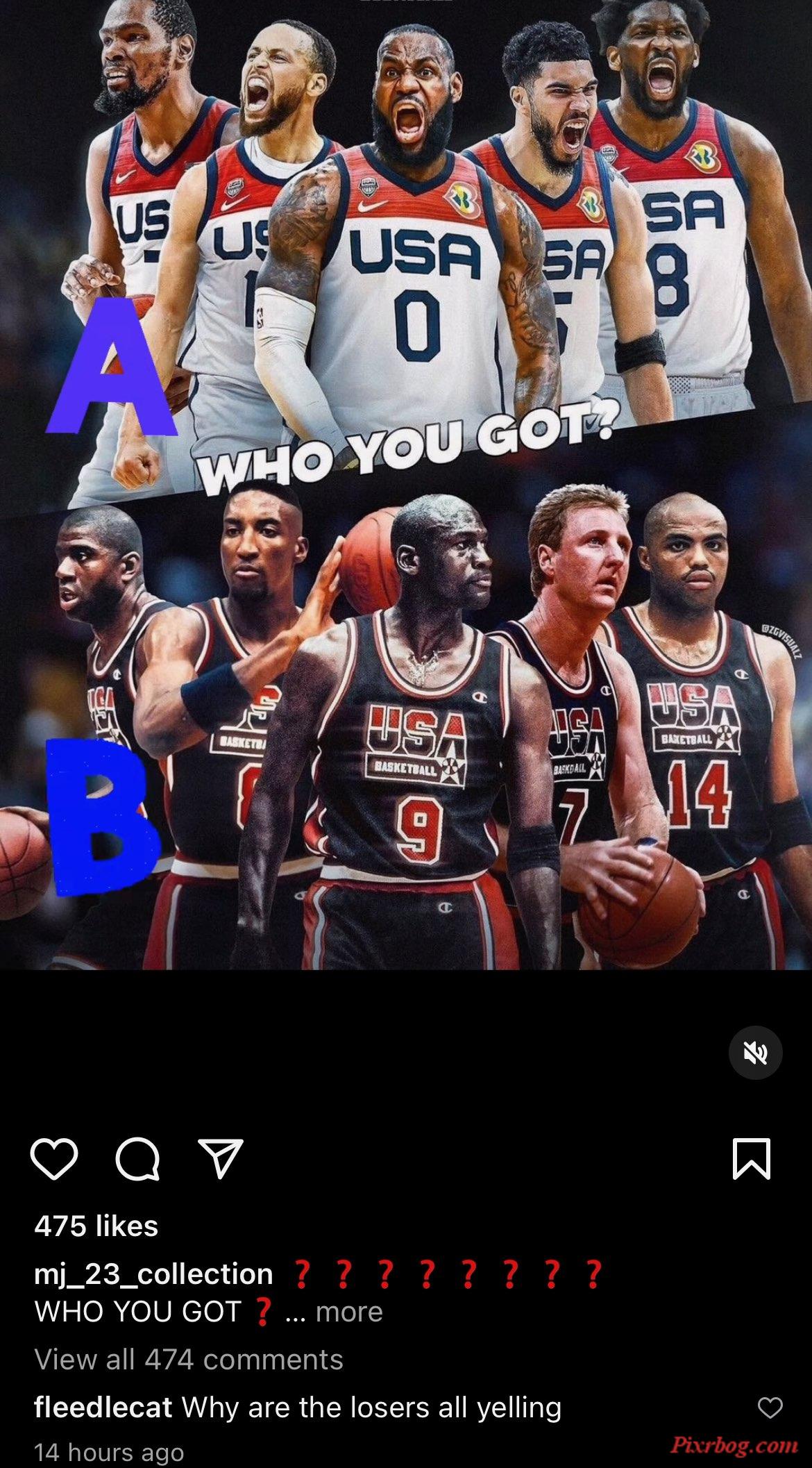Save the post with bookmark icon
The image size is (812, 1468).
click(x=752, y=1158)
